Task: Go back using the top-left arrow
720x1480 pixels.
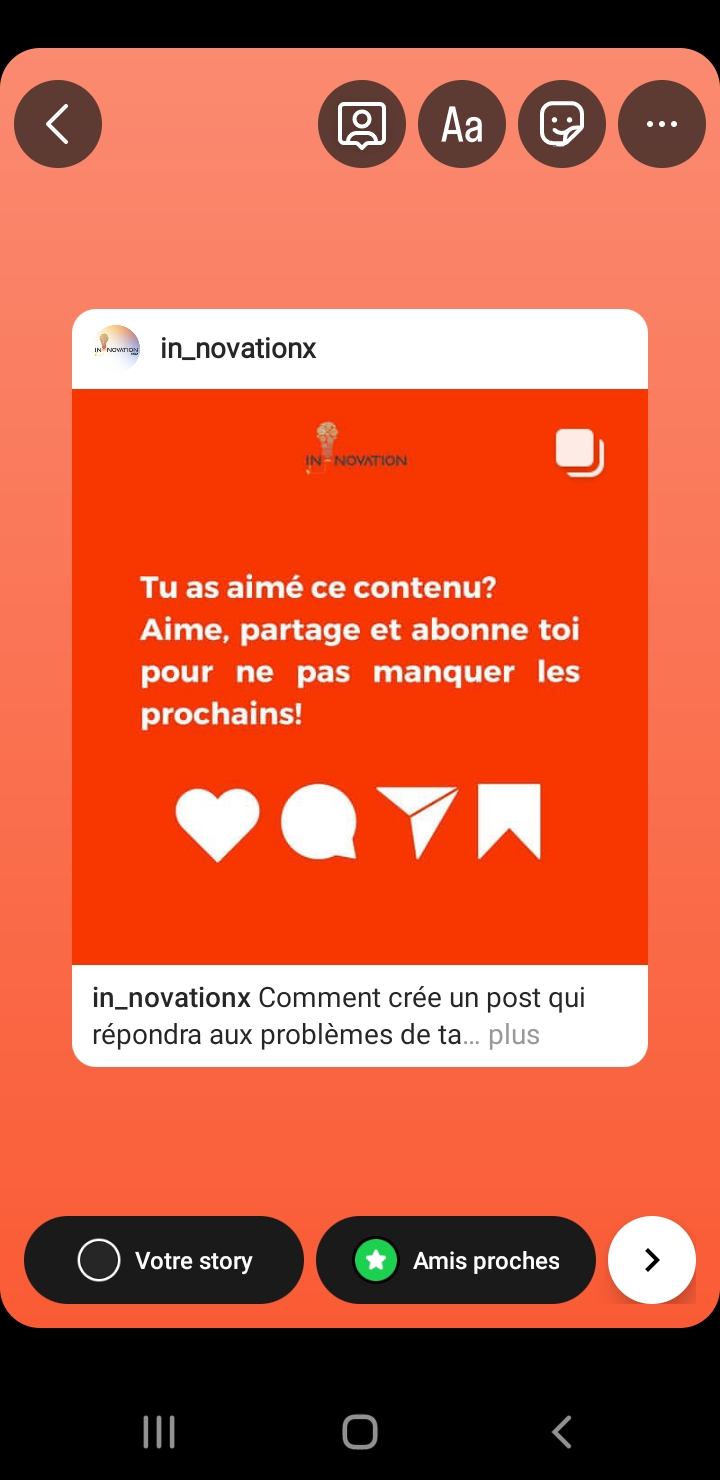Action: point(58,124)
